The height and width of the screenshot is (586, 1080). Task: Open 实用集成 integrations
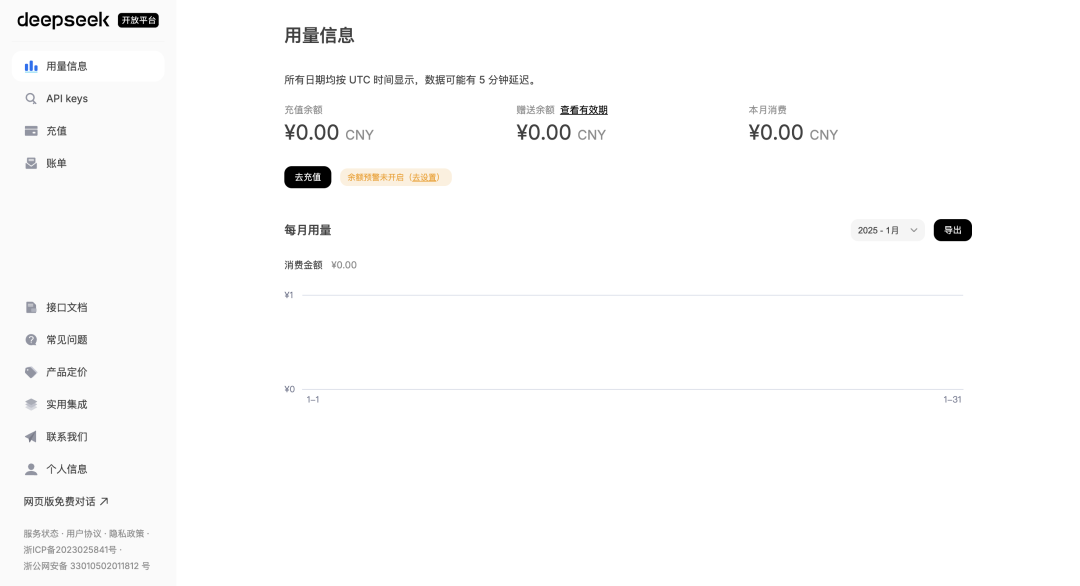pos(66,404)
